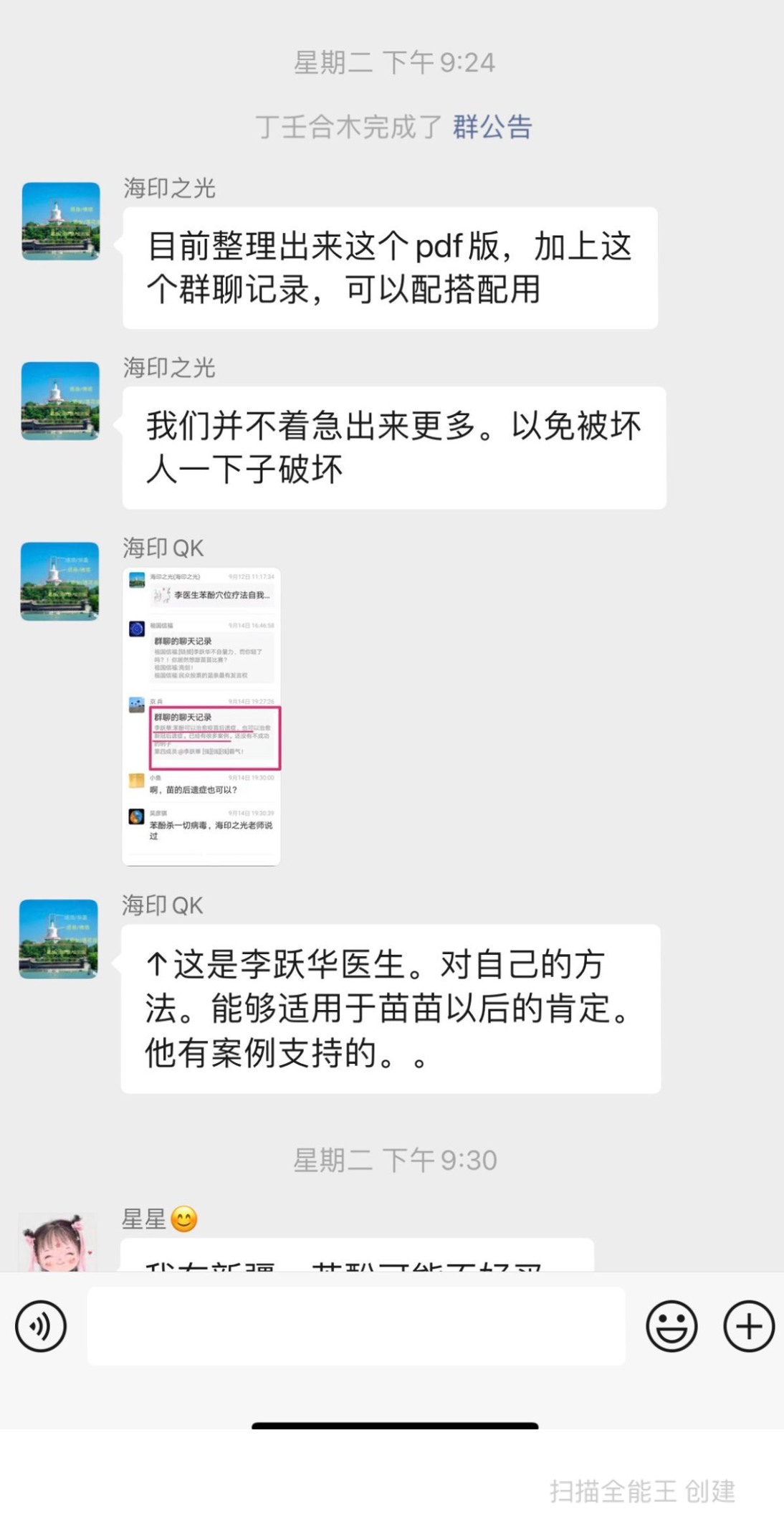This screenshot has width=784, height=1529.
Task: Focus the message text field
Action: click(356, 1325)
